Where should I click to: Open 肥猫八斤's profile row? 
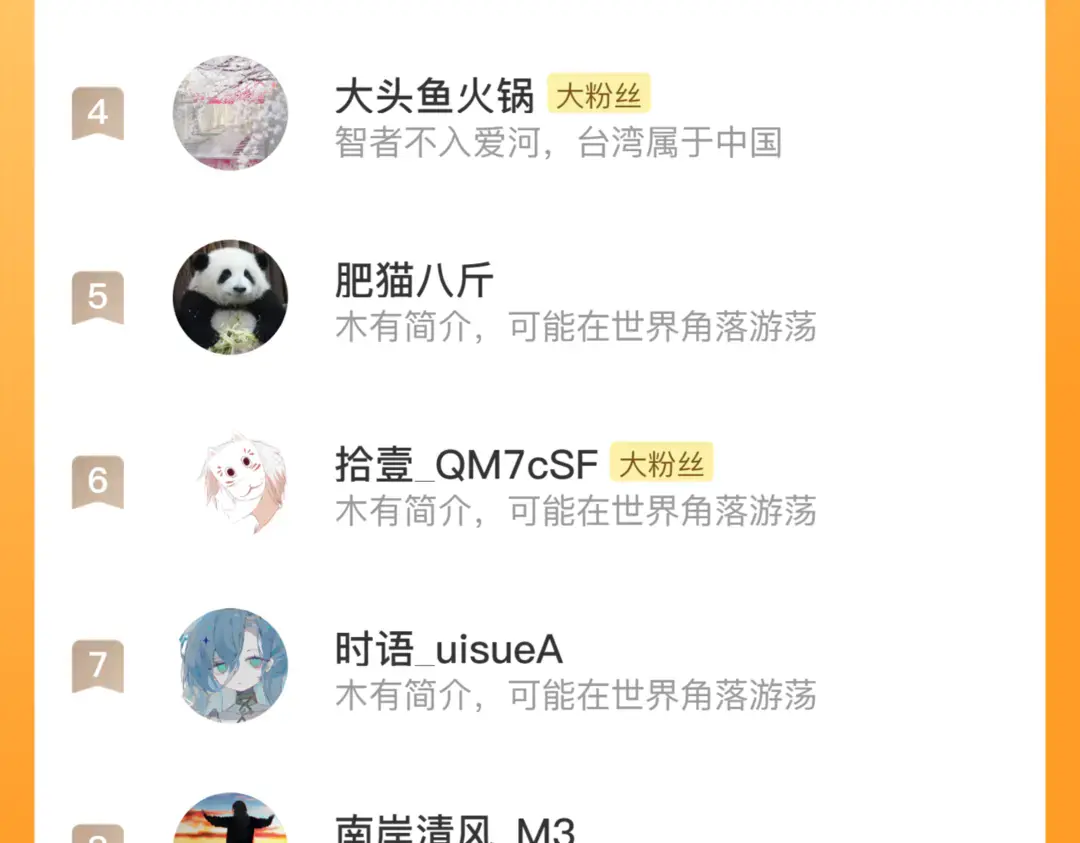coord(540,298)
